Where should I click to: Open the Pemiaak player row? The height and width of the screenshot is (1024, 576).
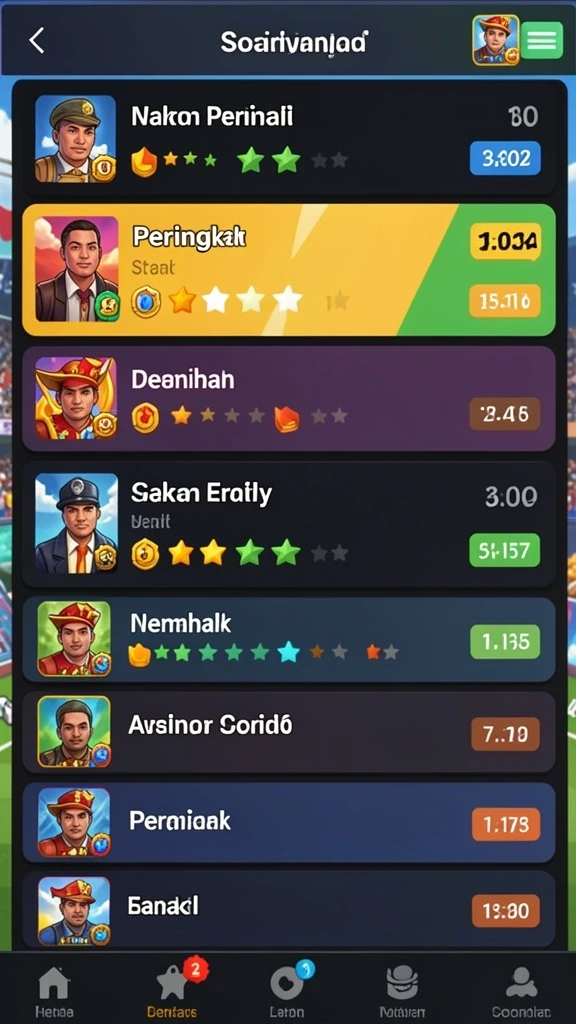pyautogui.click(x=289, y=822)
